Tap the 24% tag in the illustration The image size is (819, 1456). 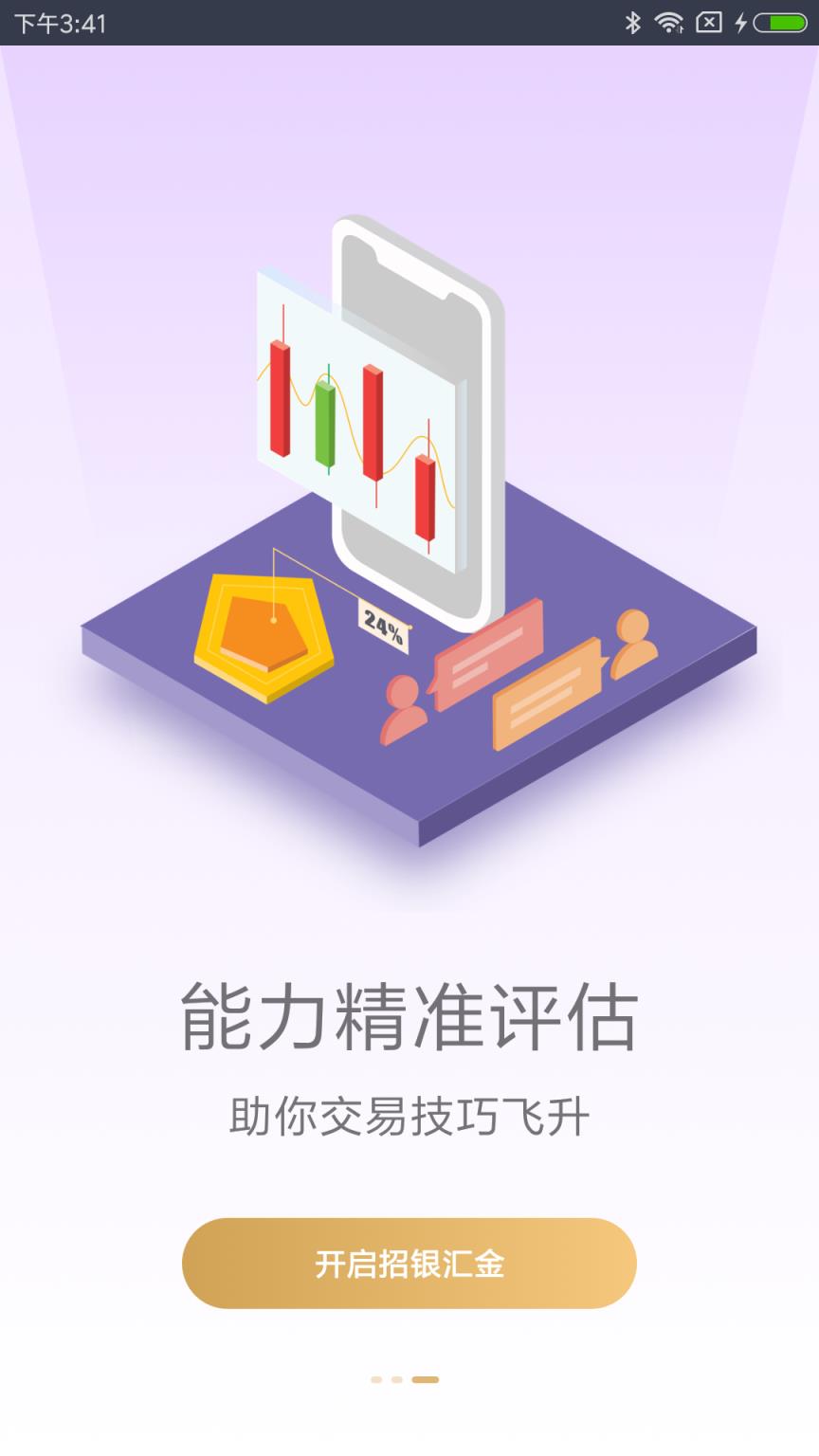click(383, 626)
